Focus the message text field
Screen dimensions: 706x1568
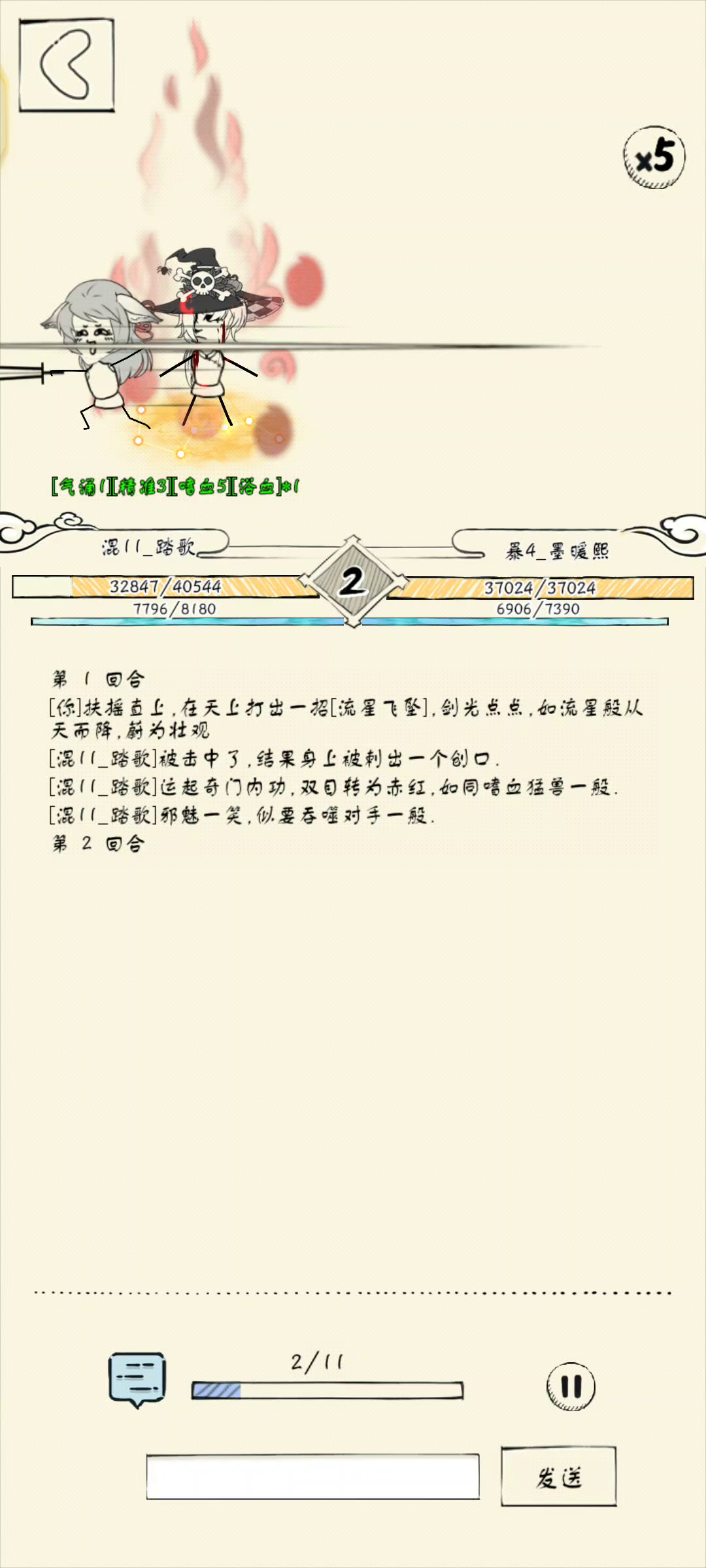coord(312,1477)
